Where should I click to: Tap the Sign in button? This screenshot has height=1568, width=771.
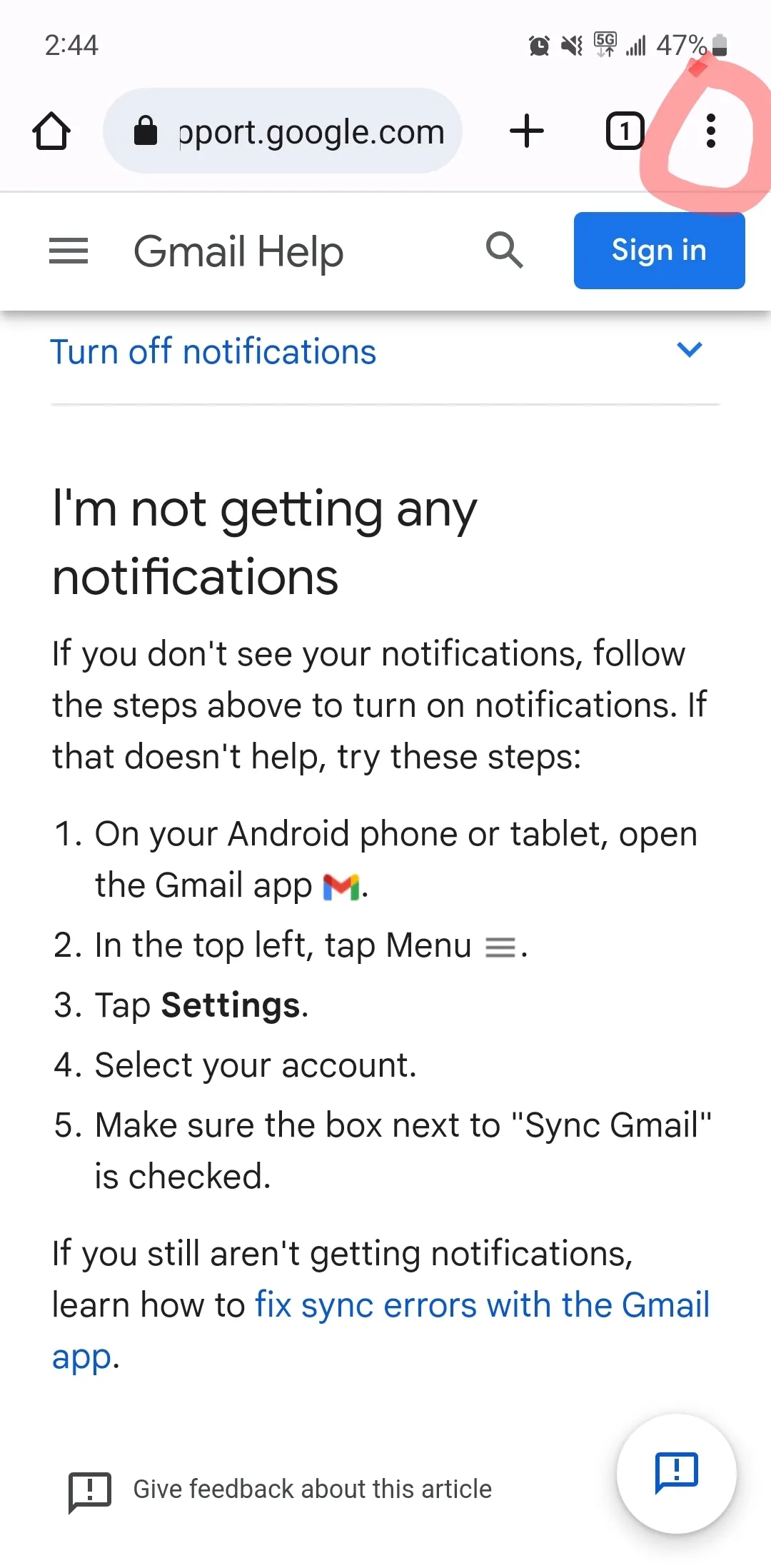[659, 251]
